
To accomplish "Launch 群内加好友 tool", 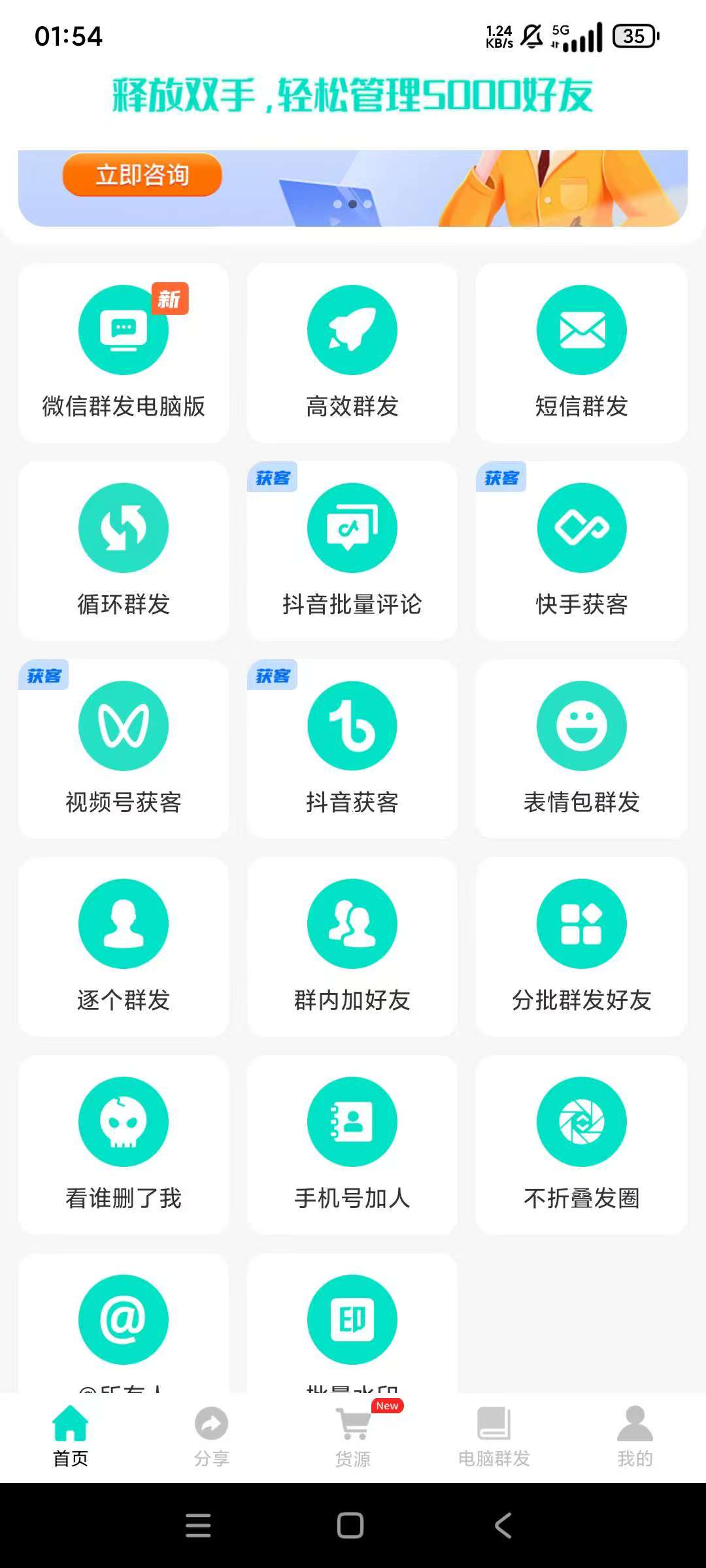I will [352, 947].
